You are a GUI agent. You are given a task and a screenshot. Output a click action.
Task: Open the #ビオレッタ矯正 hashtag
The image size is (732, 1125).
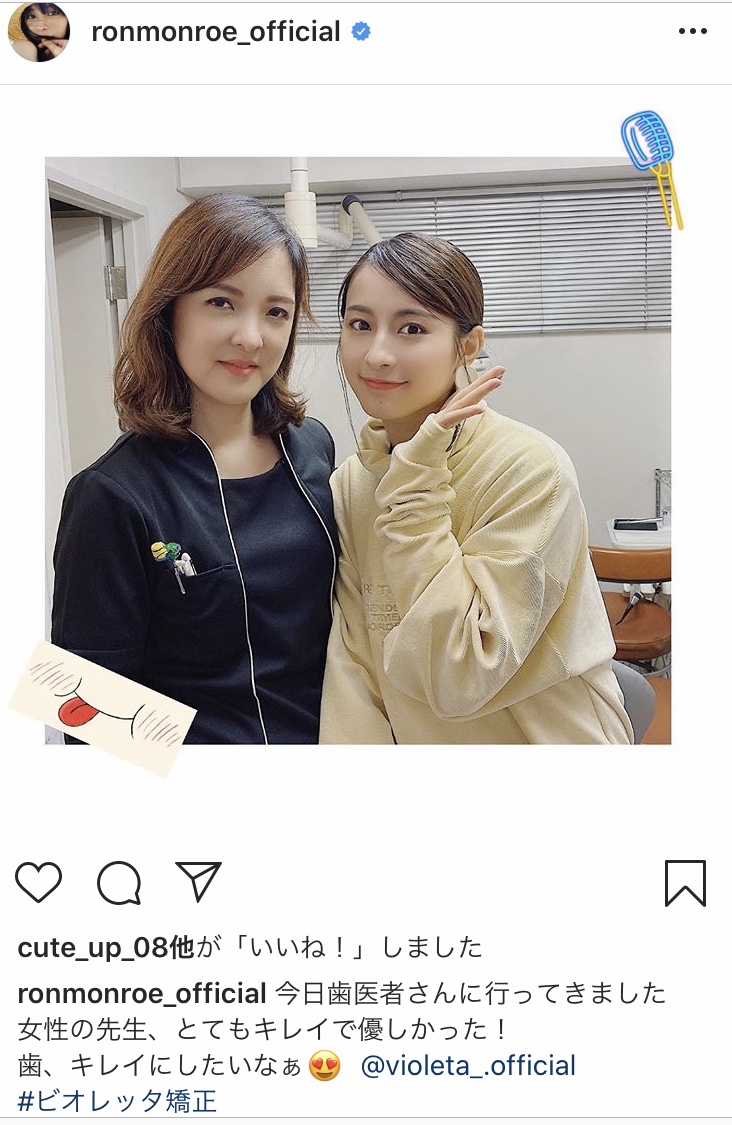117,1102
